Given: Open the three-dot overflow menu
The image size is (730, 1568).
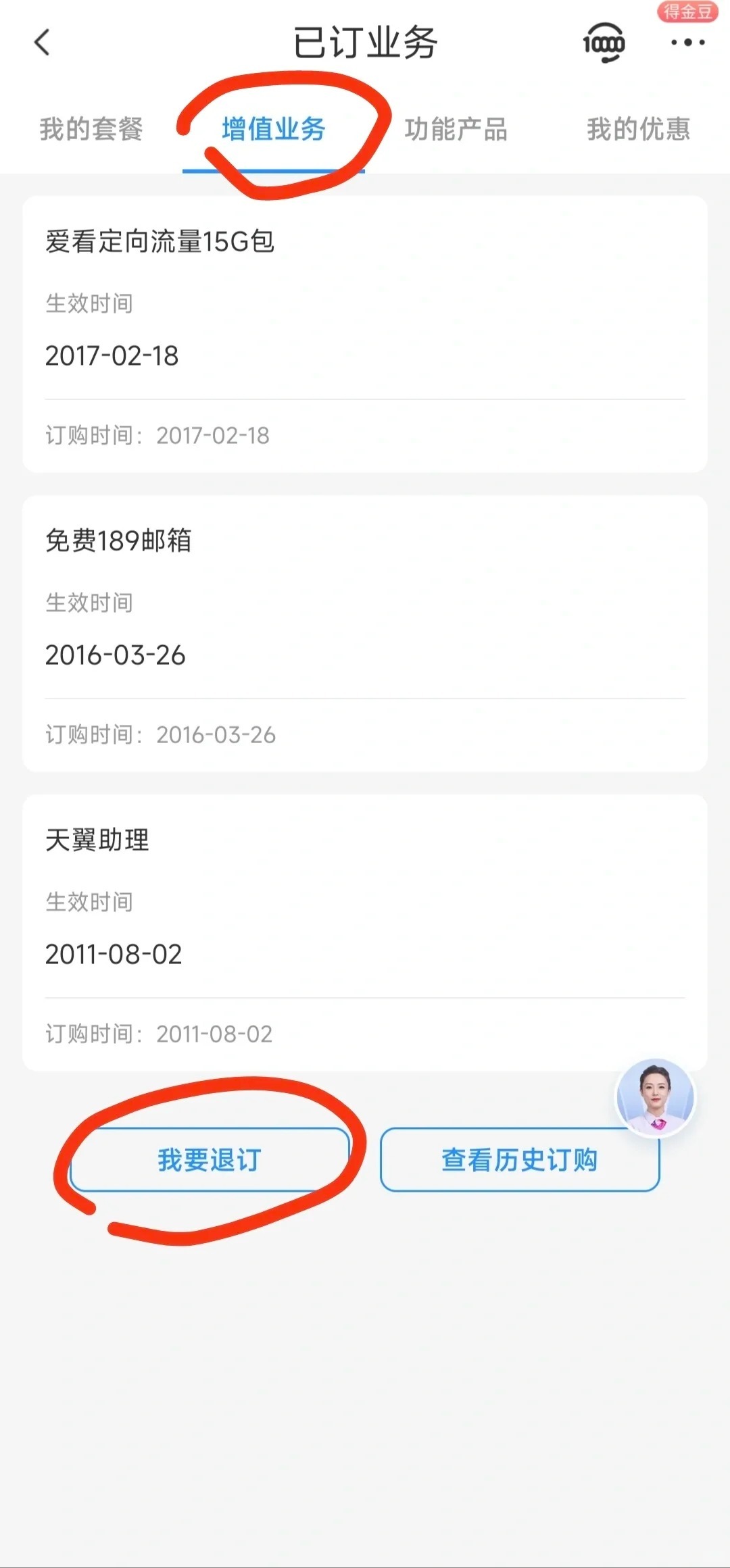Looking at the screenshot, I should pyautogui.click(x=687, y=43).
